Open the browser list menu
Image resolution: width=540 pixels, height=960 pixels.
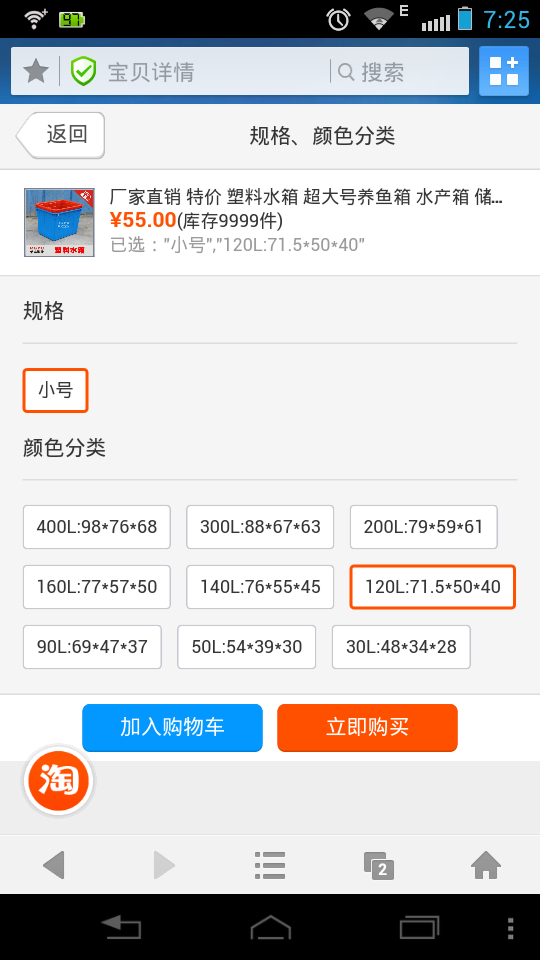(x=270, y=865)
